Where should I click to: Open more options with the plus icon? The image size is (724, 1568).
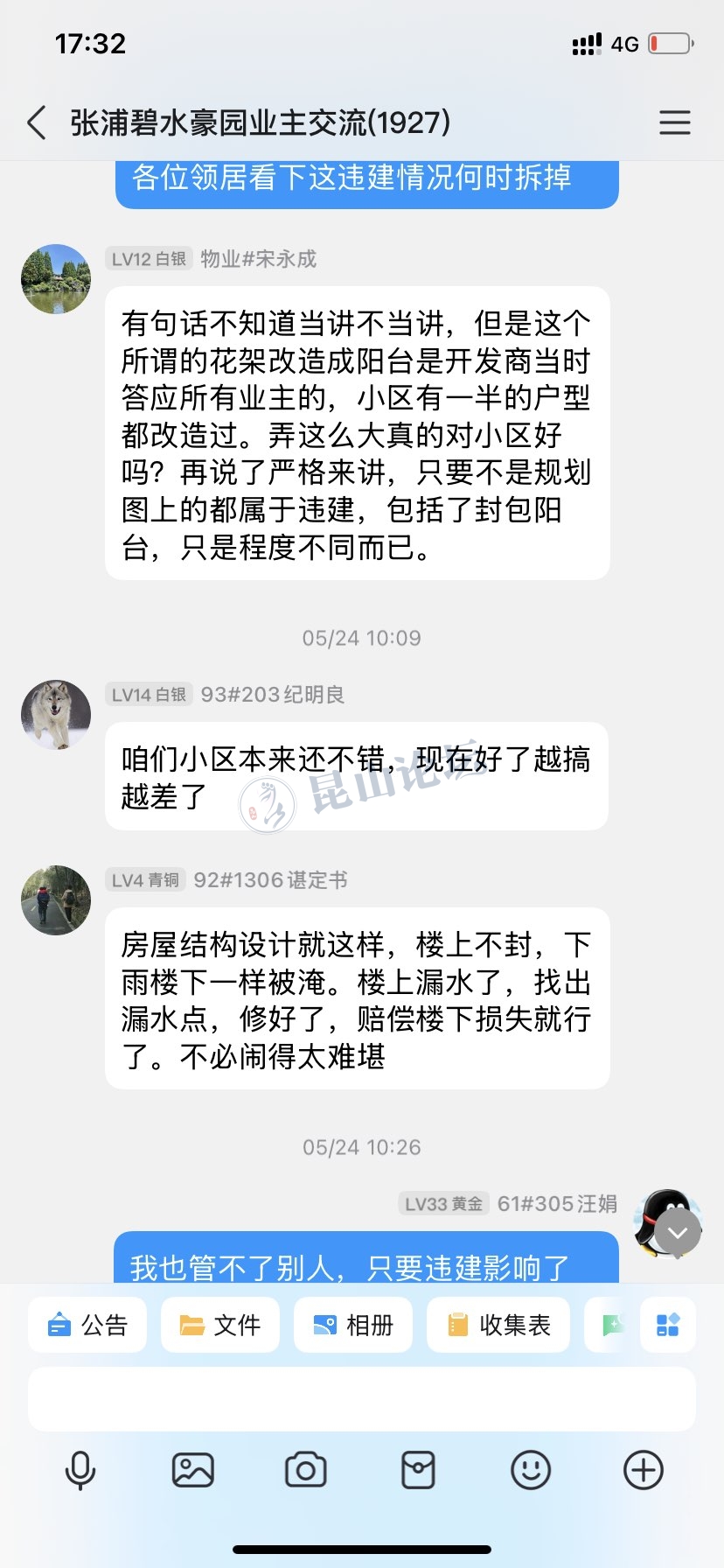click(644, 1470)
